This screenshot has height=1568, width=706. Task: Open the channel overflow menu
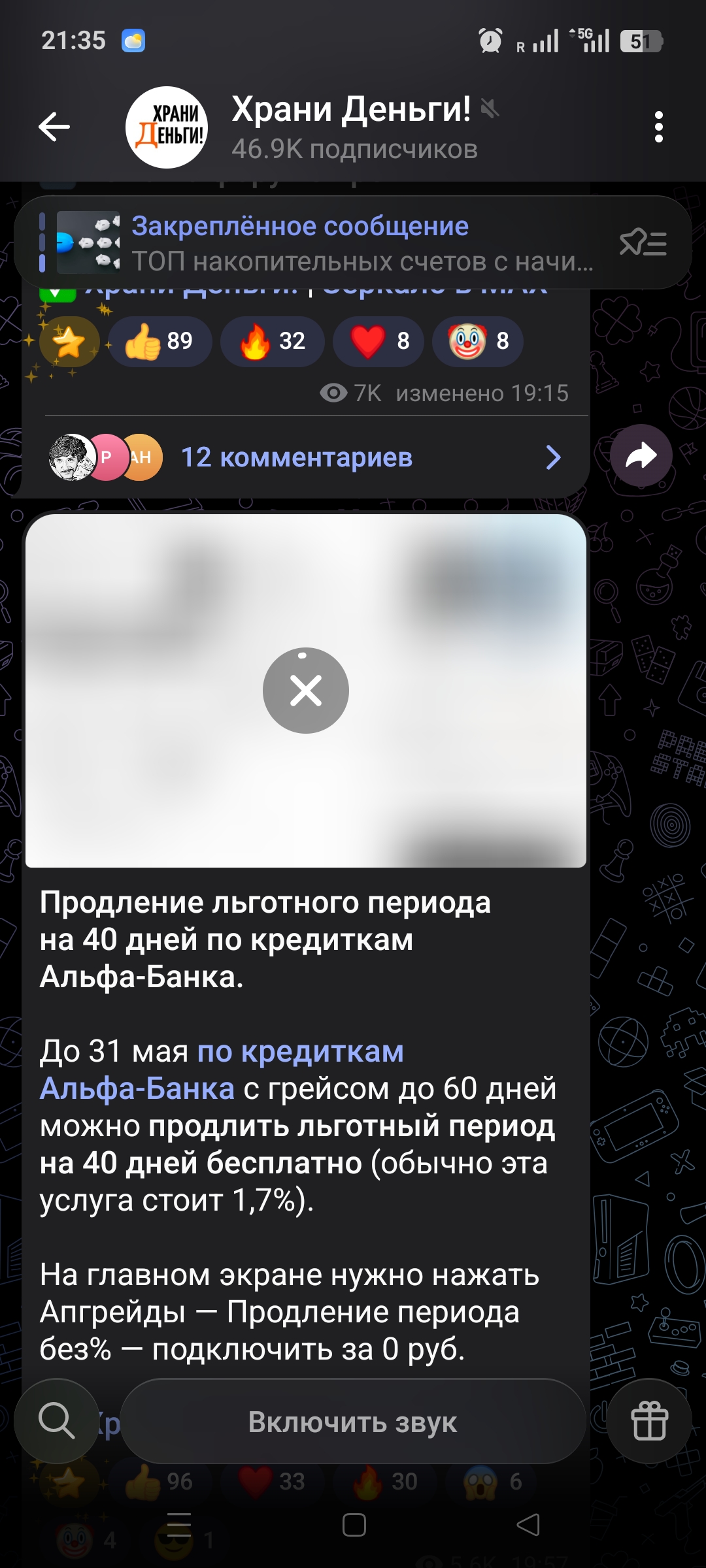[658, 127]
